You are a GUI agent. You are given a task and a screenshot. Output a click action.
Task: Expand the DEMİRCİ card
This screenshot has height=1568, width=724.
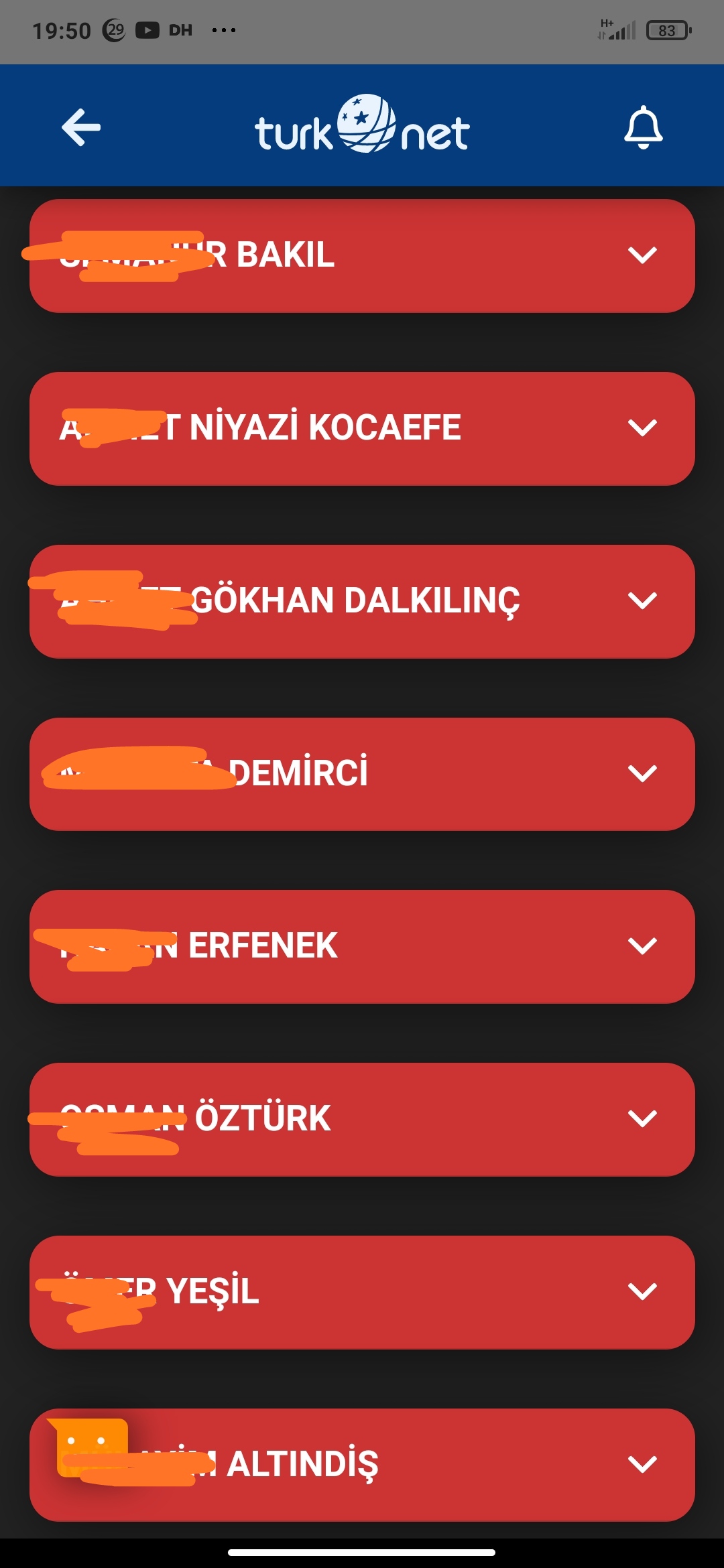pyautogui.click(x=362, y=774)
